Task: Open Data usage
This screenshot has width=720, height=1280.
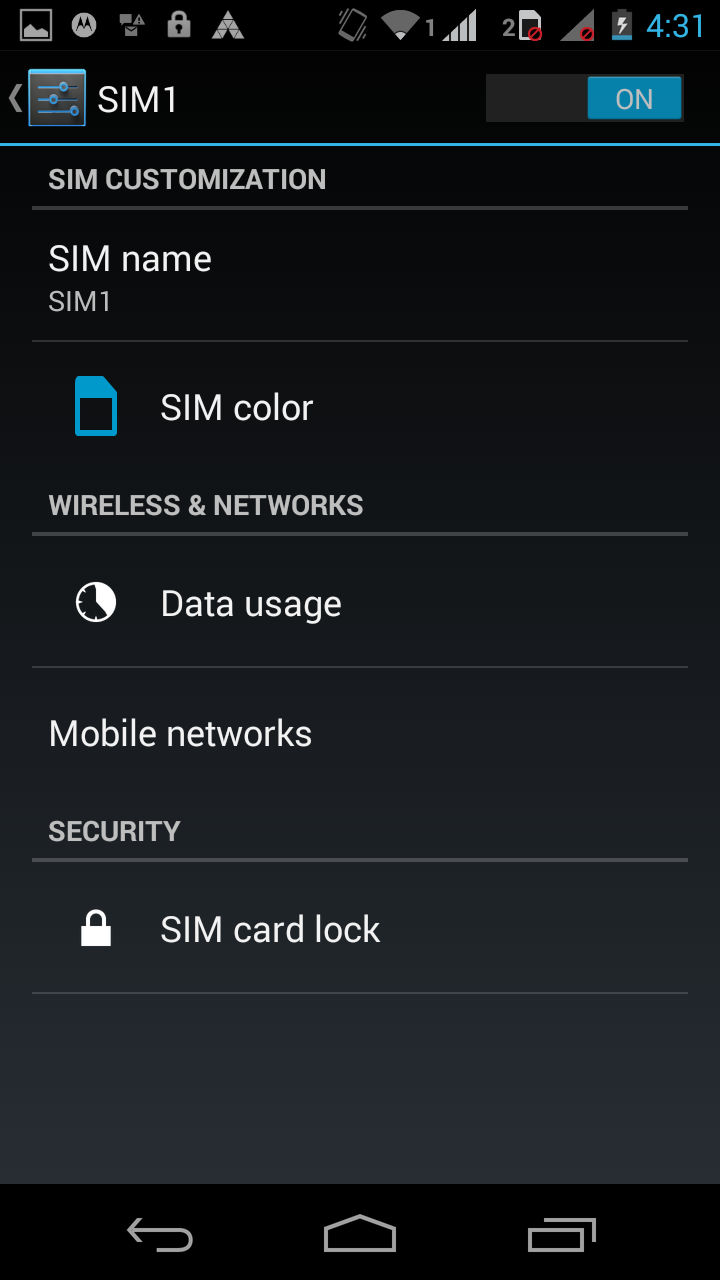Action: (x=360, y=603)
